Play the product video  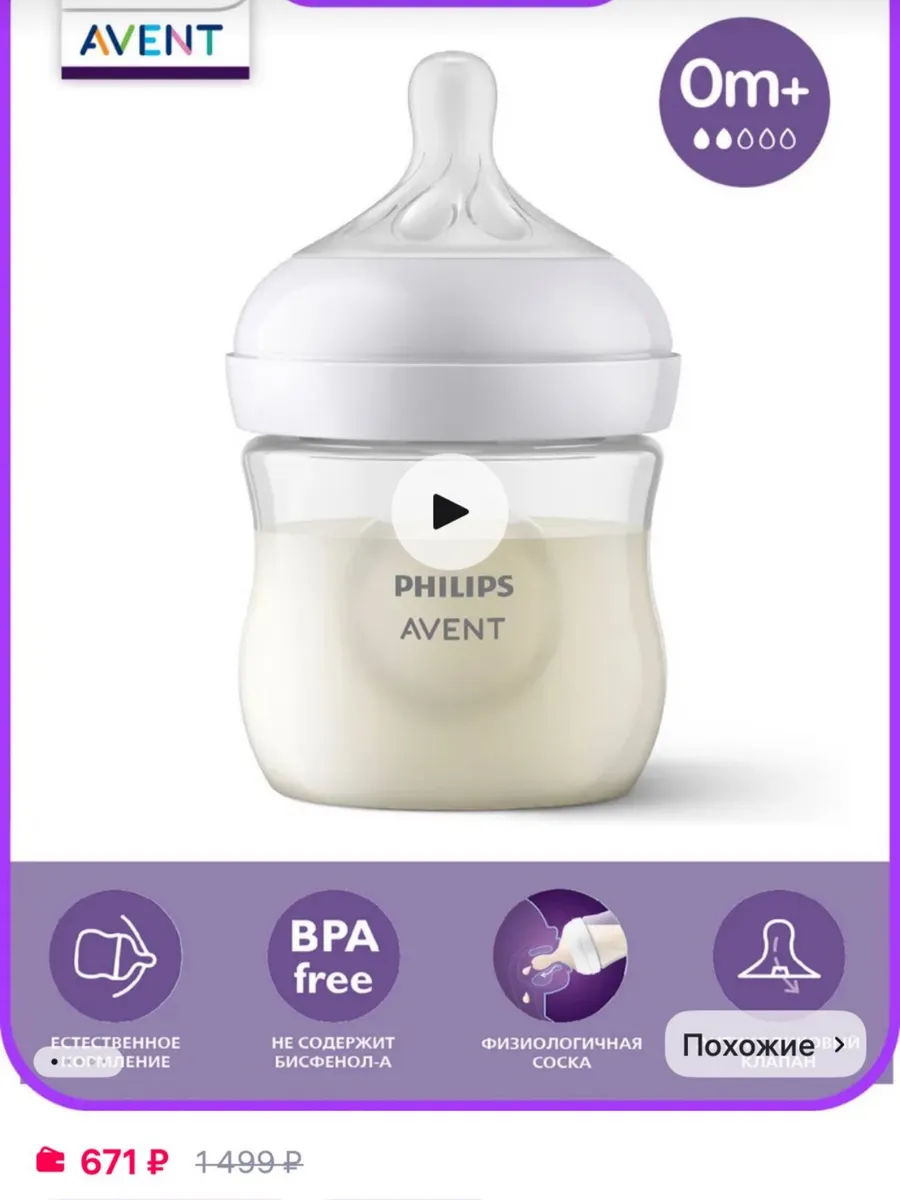click(449, 513)
